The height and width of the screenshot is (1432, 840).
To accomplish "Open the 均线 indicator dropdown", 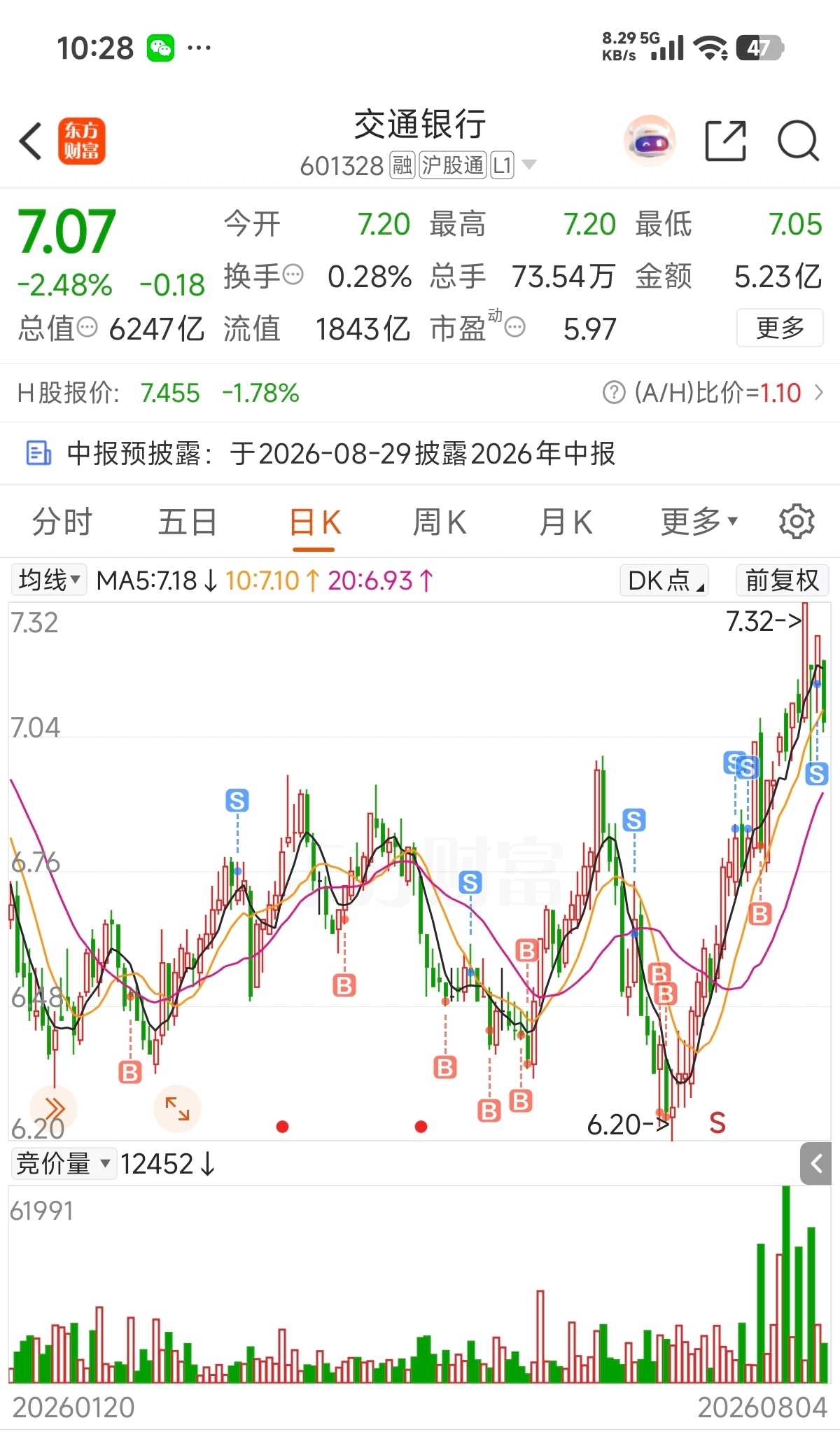I will pyautogui.click(x=49, y=580).
